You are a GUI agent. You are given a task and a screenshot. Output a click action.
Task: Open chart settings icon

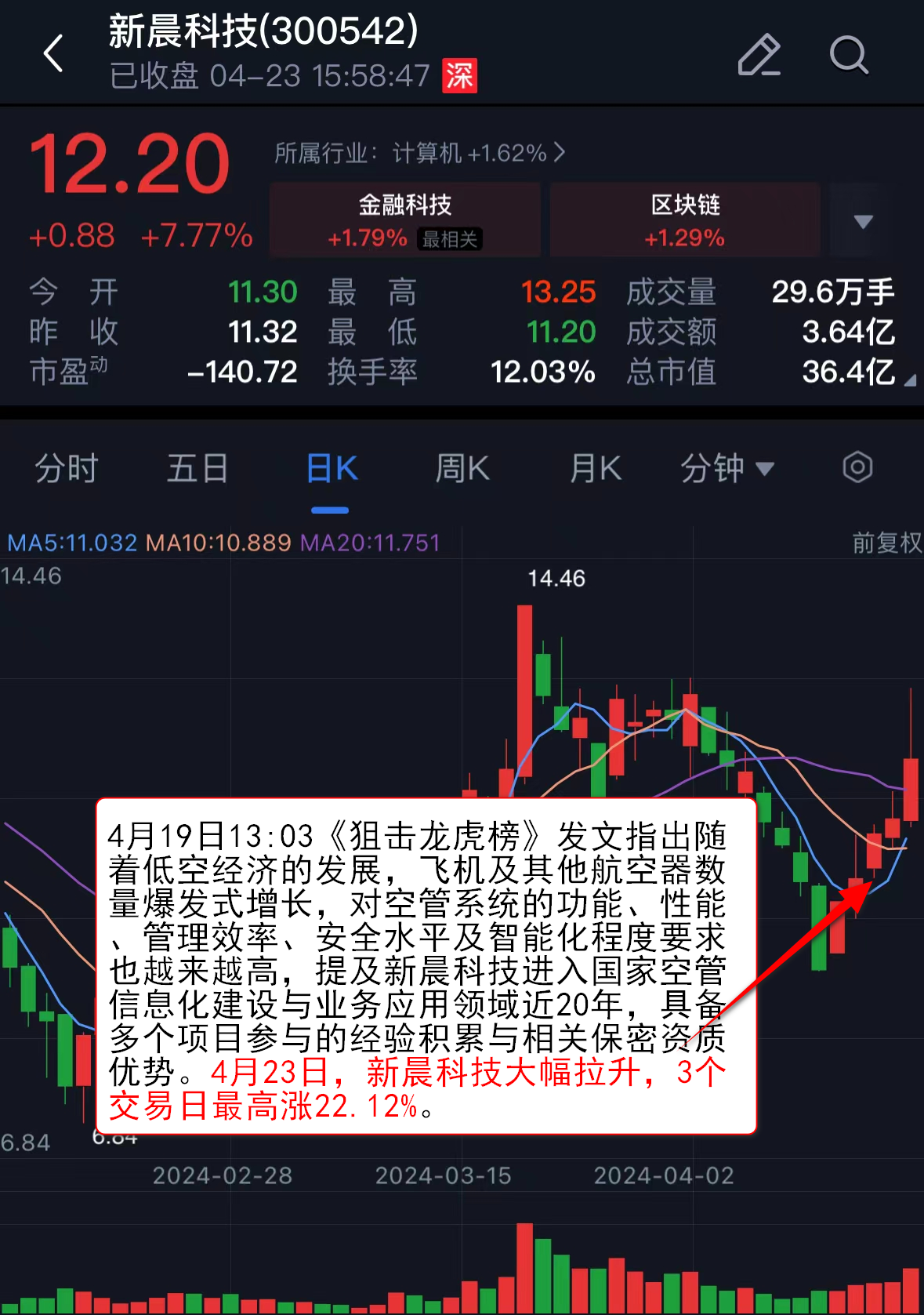[x=857, y=468]
